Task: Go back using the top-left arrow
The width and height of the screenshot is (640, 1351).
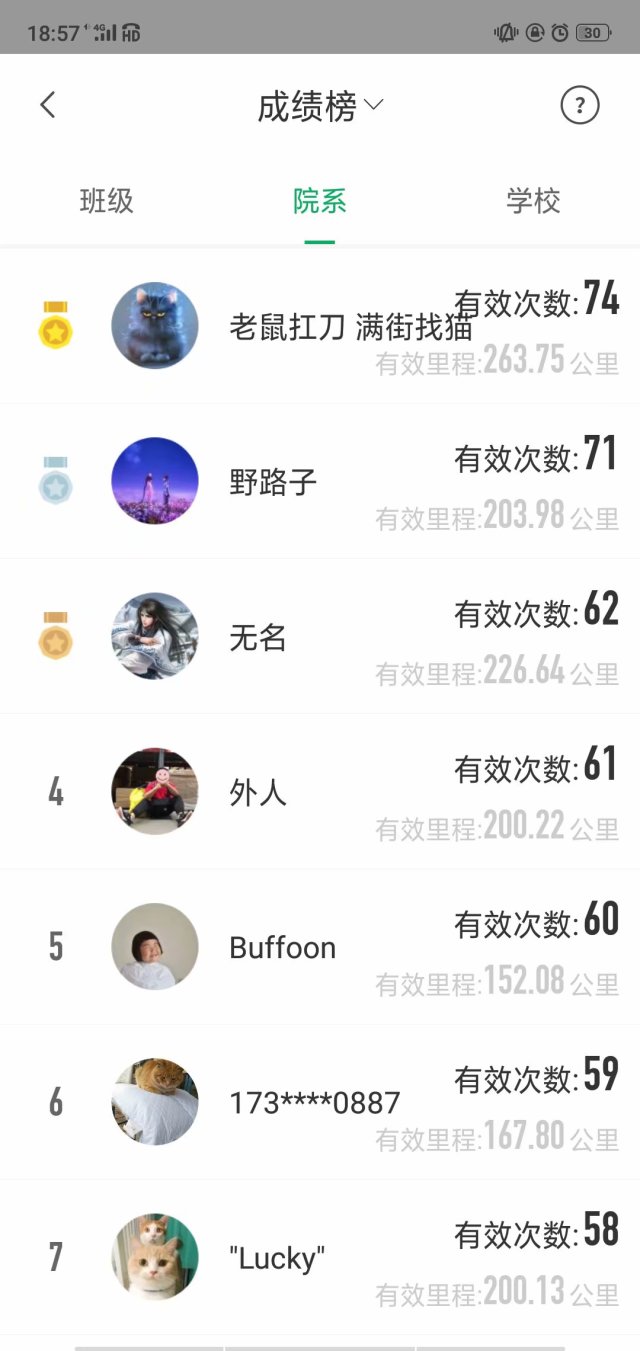Action: point(48,105)
